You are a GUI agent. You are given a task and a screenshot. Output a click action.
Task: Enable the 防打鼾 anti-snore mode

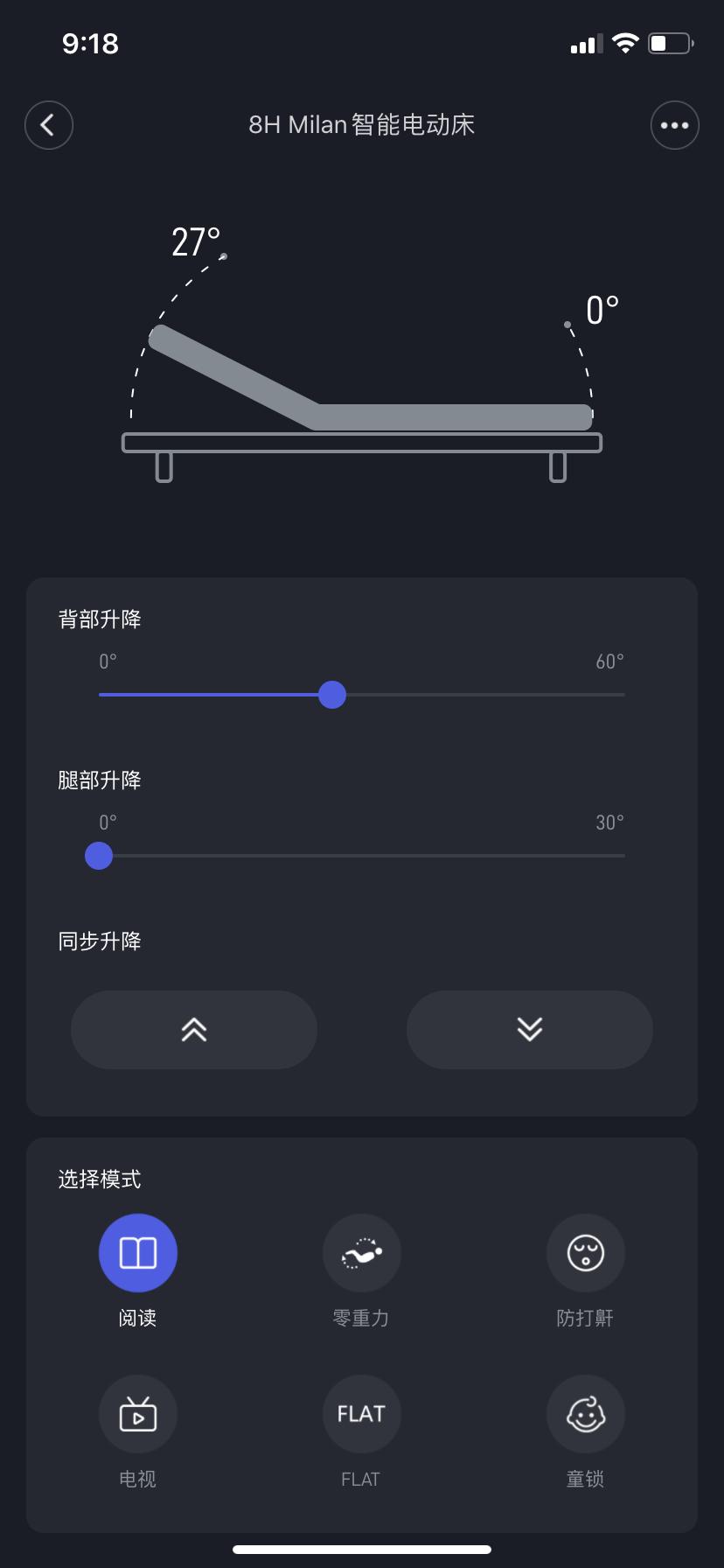coord(585,1252)
